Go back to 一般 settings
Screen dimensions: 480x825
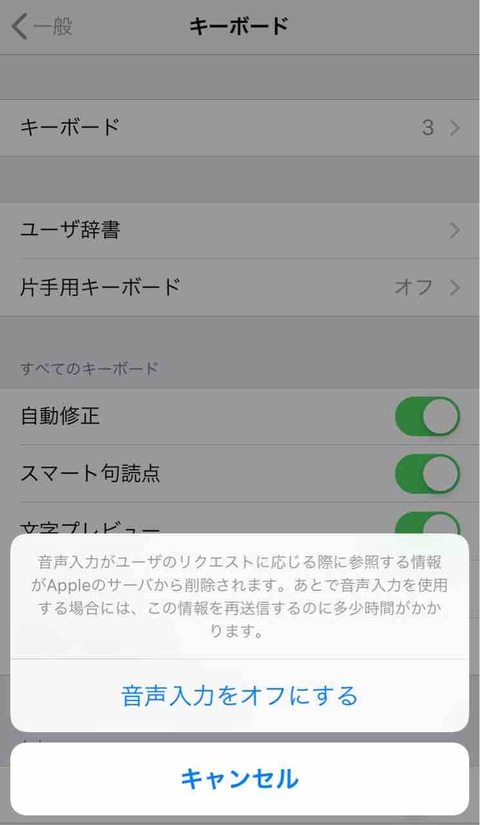click(x=42, y=26)
